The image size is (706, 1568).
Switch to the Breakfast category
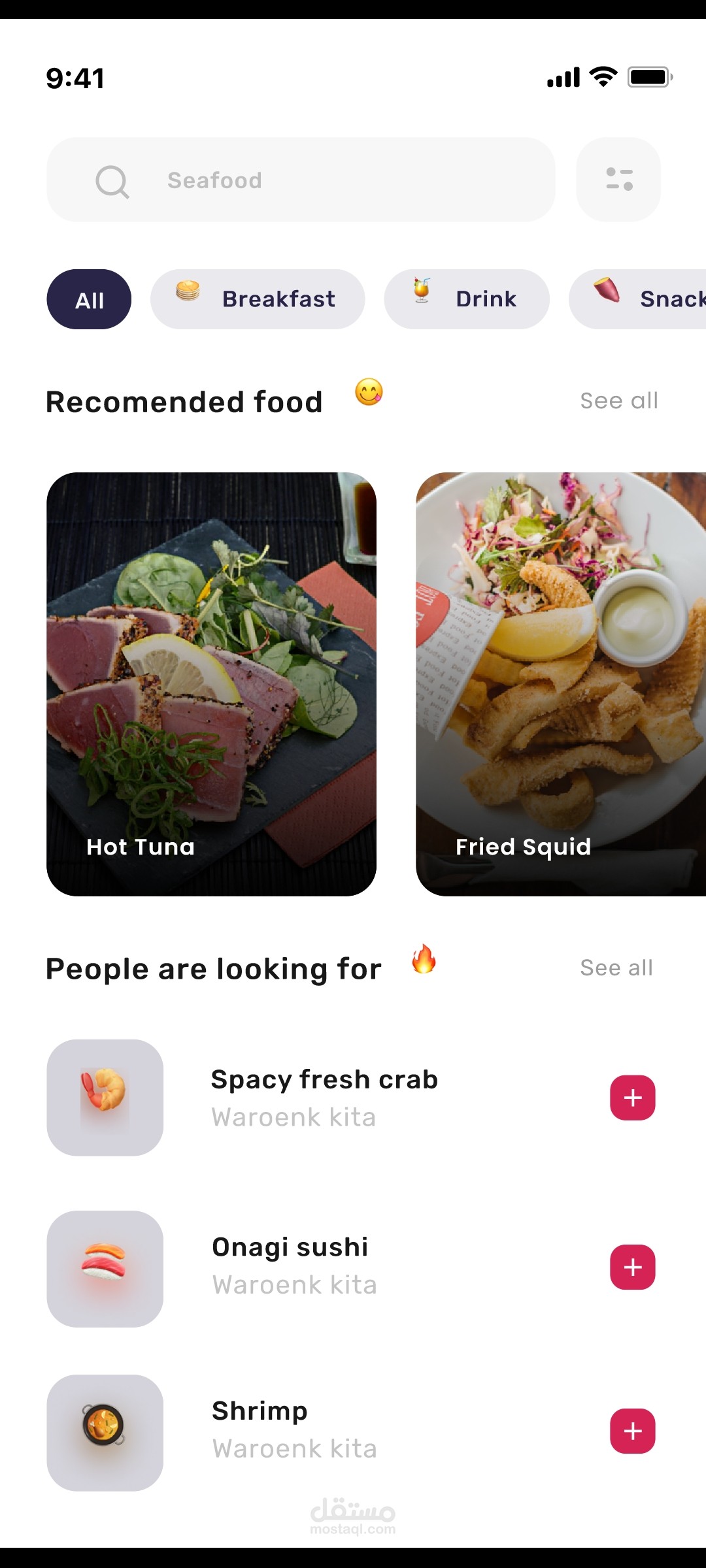[x=258, y=299]
